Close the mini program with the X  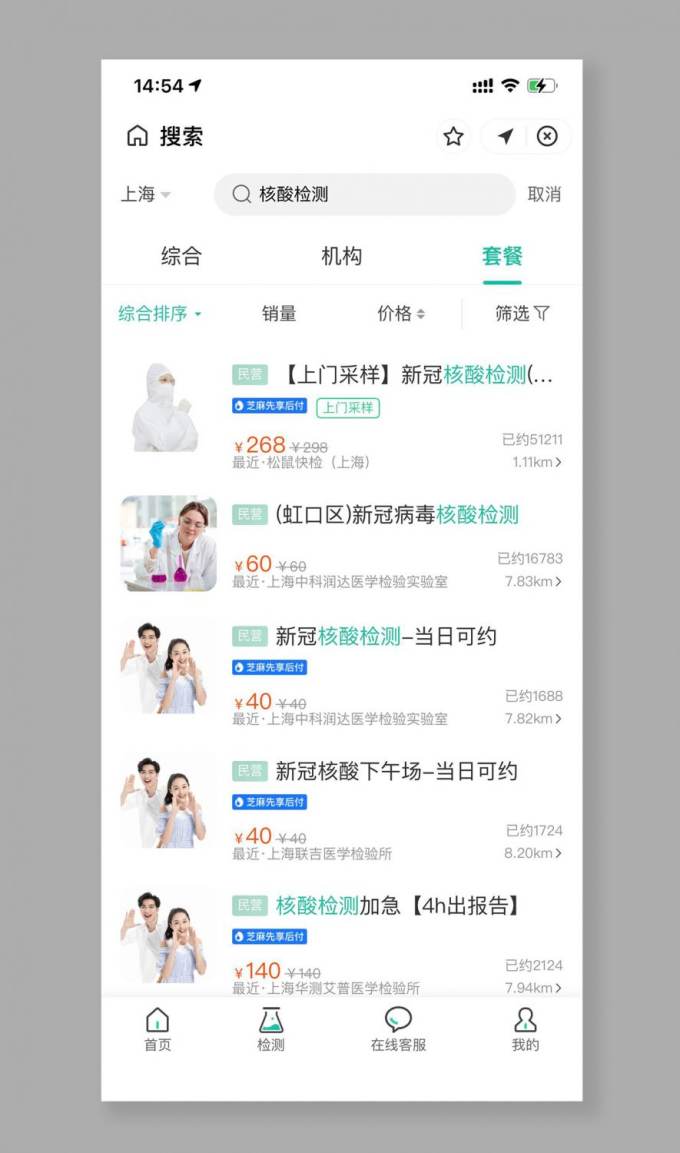tap(547, 137)
